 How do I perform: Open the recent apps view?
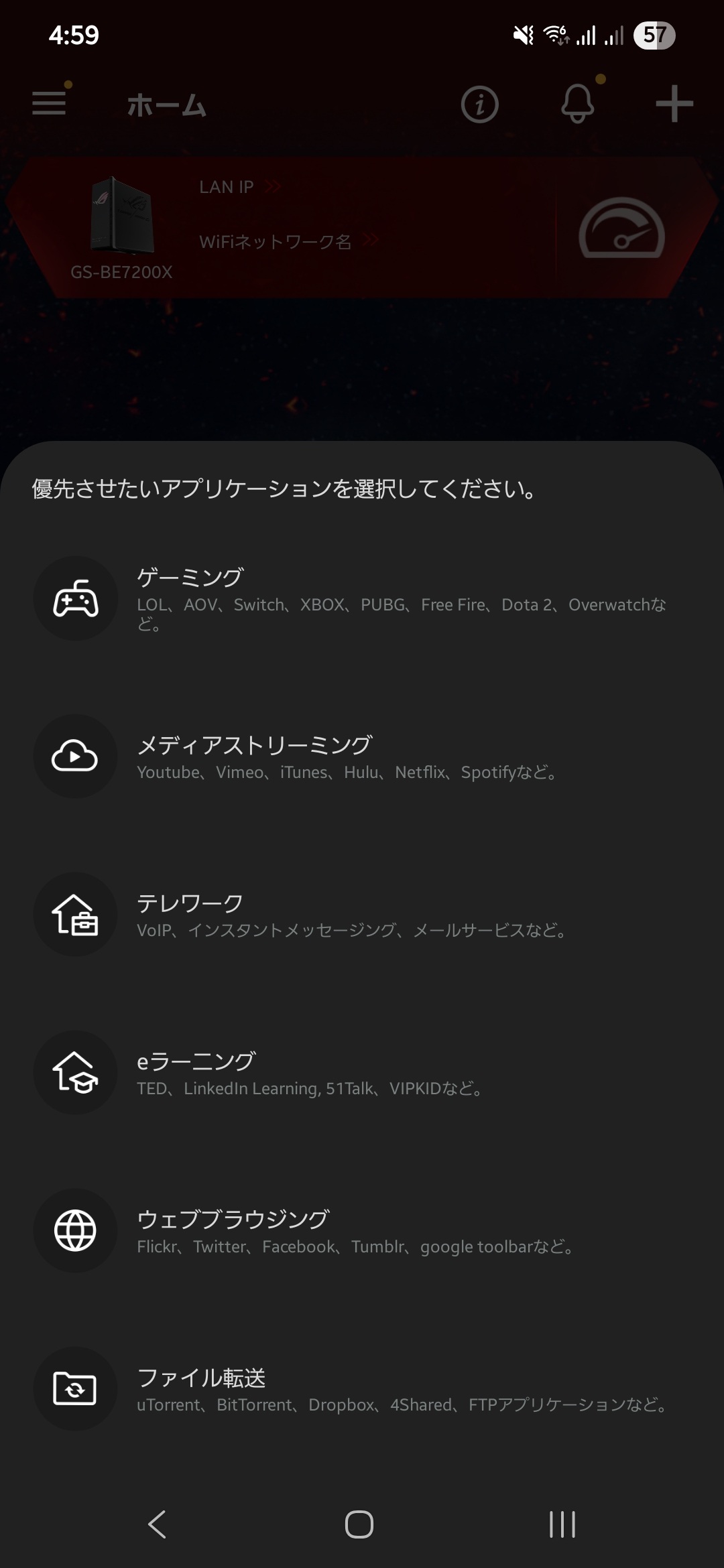[x=562, y=1524]
